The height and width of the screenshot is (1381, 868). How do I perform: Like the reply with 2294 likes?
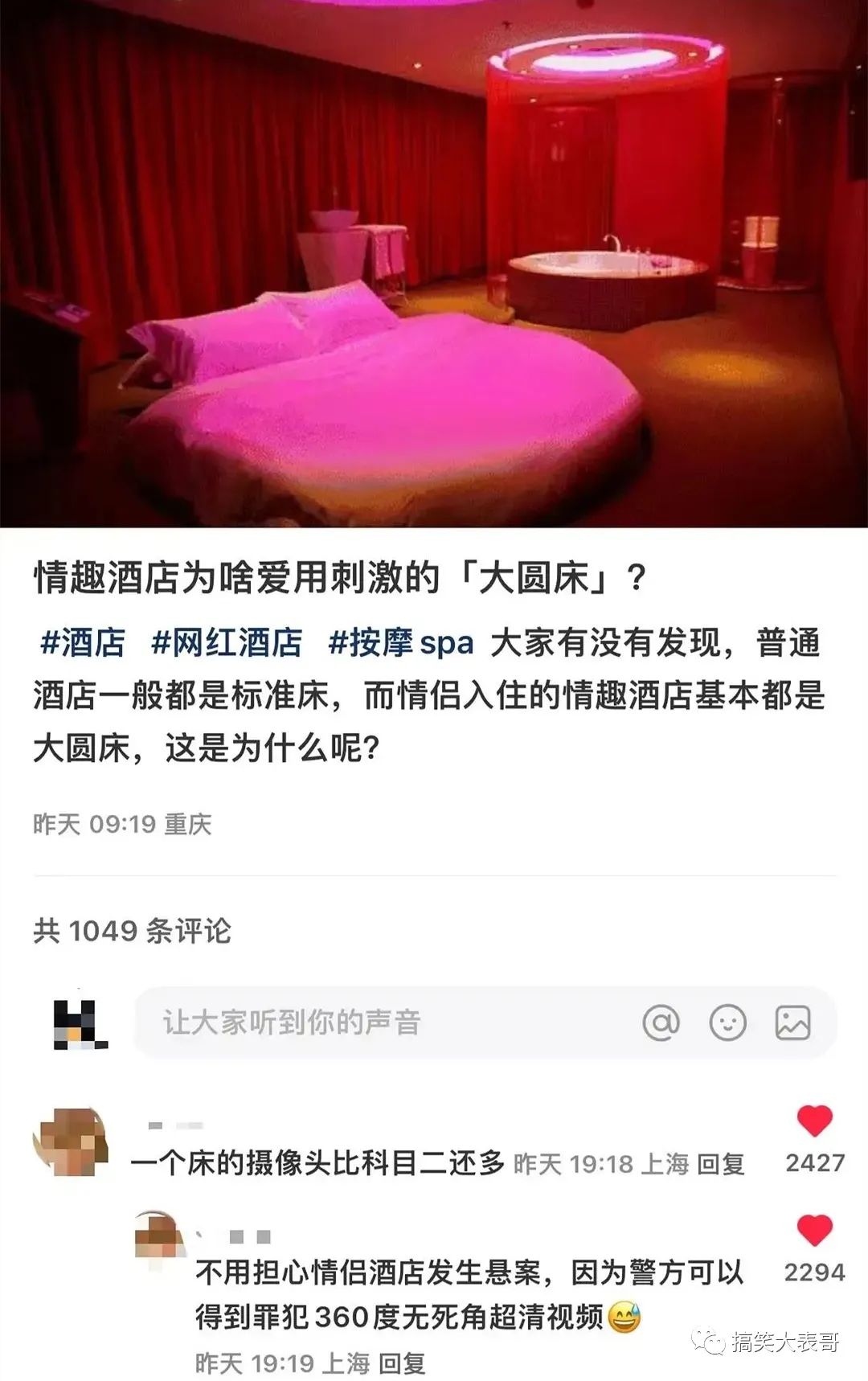tap(814, 1231)
